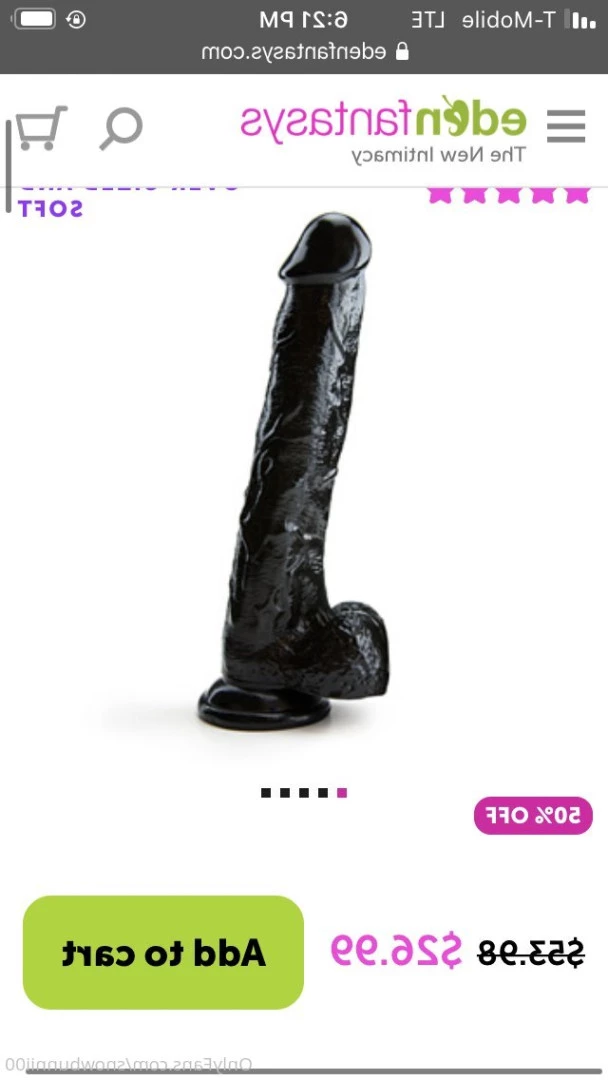608x1080 pixels.
Task: Open the site search
Action: point(121,128)
